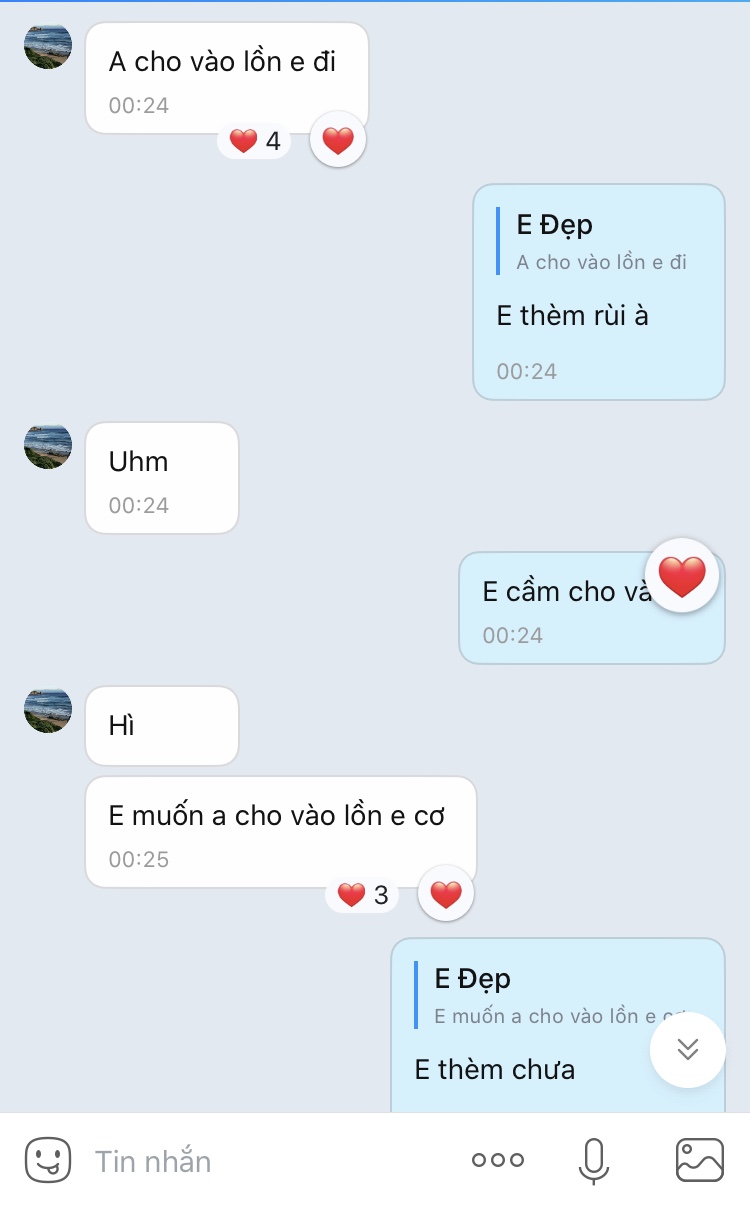Open the sender's avatar beside "Uhm"
Viewport: 750px width, 1208px height.
click(48, 446)
